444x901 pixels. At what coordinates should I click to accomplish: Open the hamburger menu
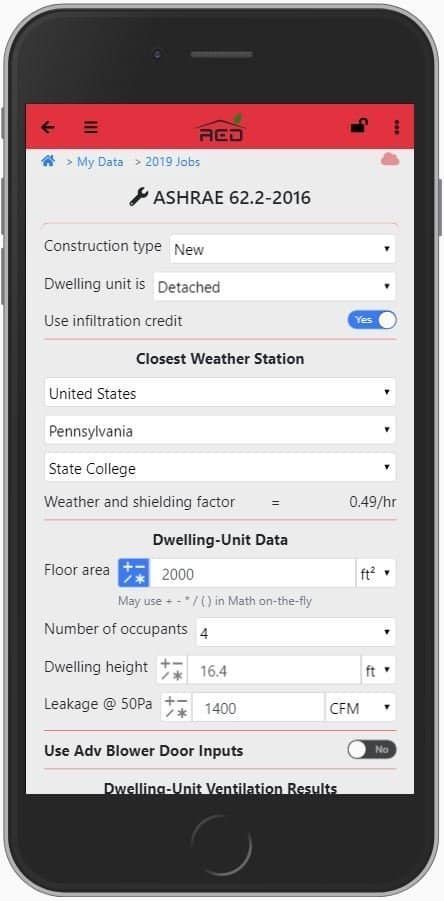tap(90, 127)
